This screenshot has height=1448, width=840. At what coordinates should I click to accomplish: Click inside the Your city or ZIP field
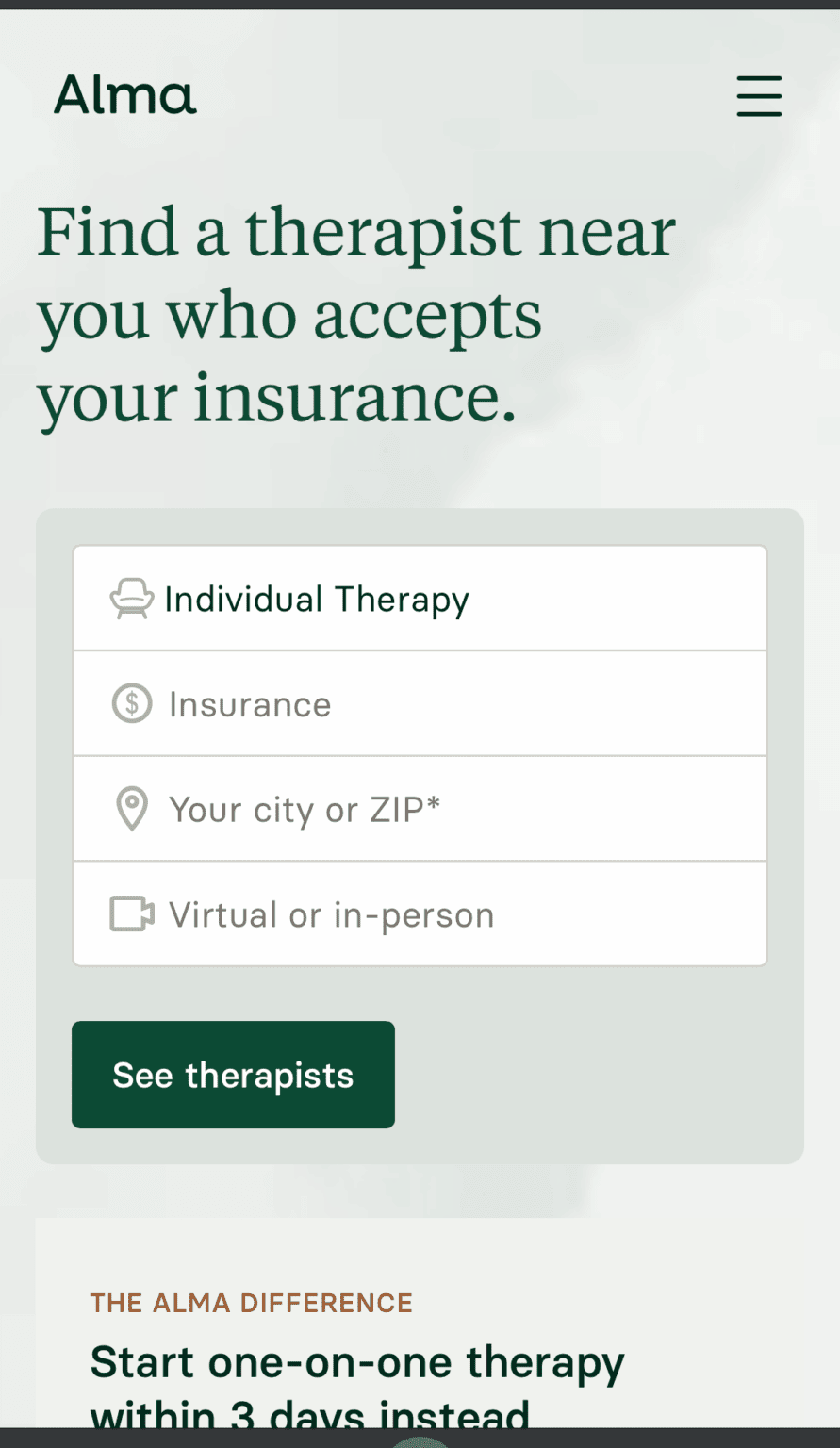click(420, 808)
